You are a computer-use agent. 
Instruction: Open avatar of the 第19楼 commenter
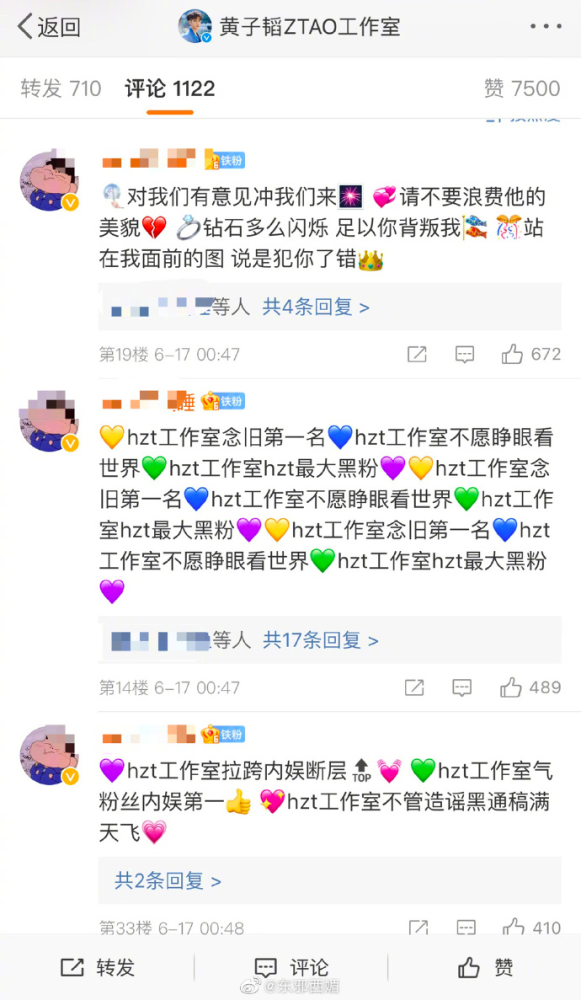click(x=49, y=180)
